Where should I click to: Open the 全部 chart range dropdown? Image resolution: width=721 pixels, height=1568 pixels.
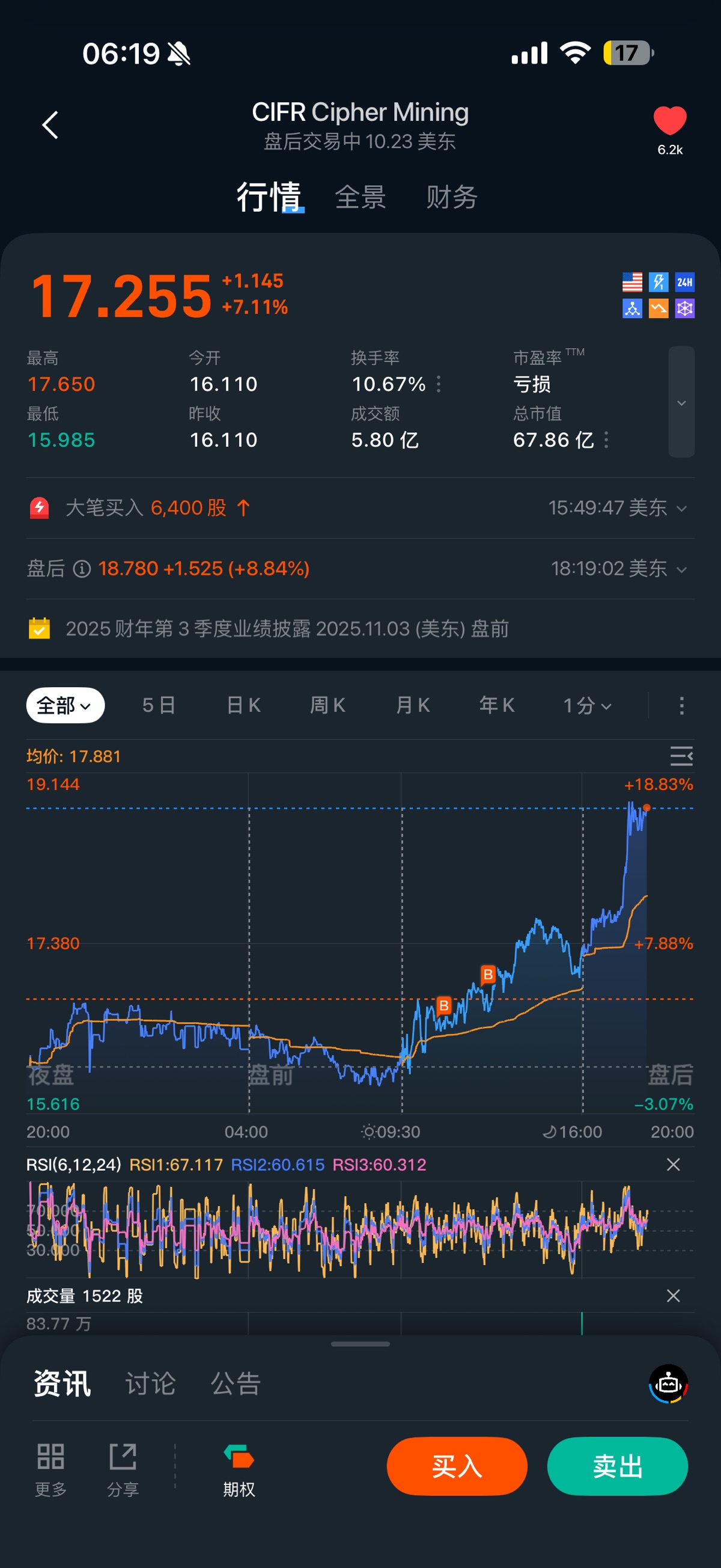[x=65, y=705]
